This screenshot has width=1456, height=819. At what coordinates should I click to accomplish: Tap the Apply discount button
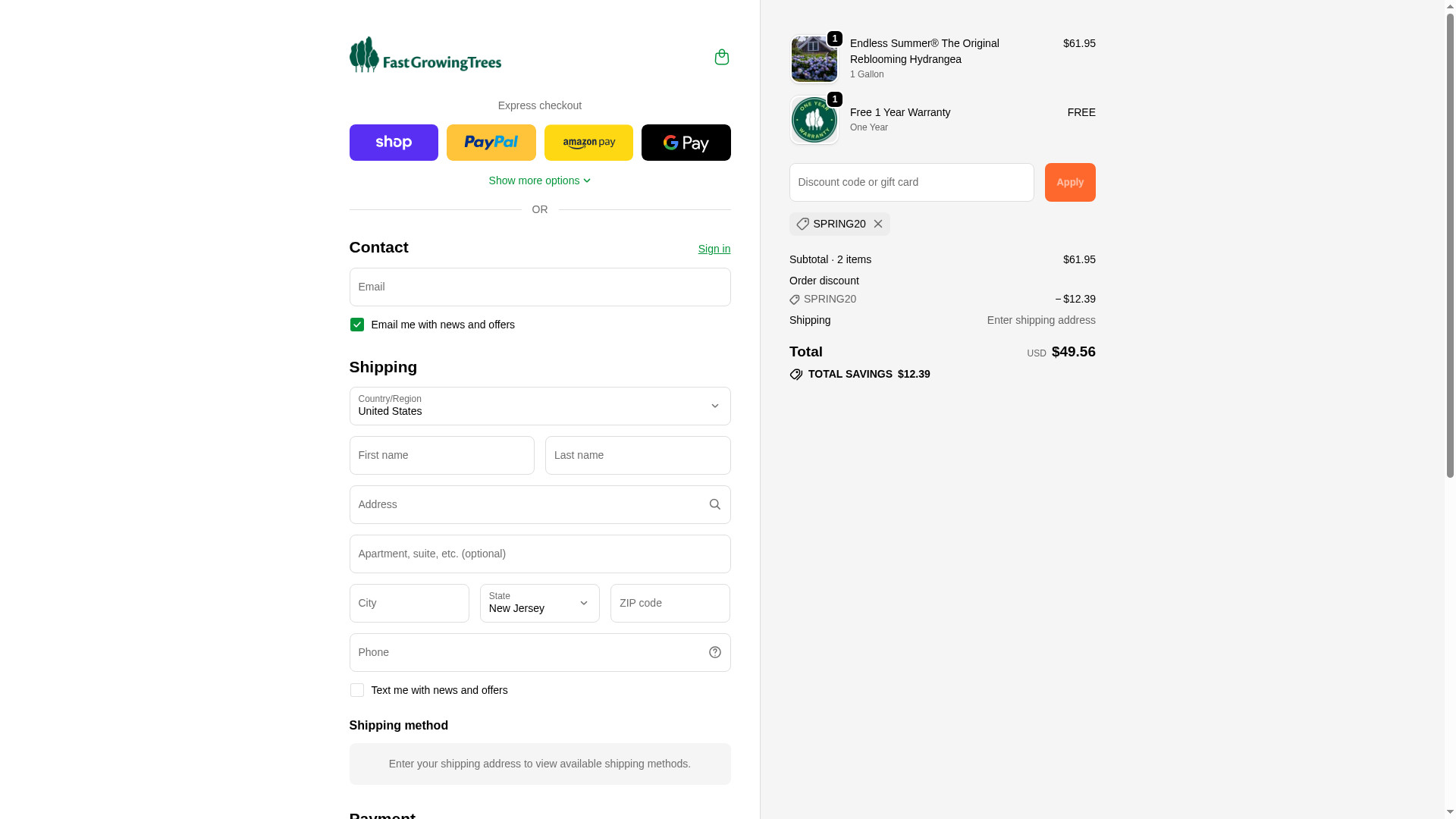coord(1069,182)
